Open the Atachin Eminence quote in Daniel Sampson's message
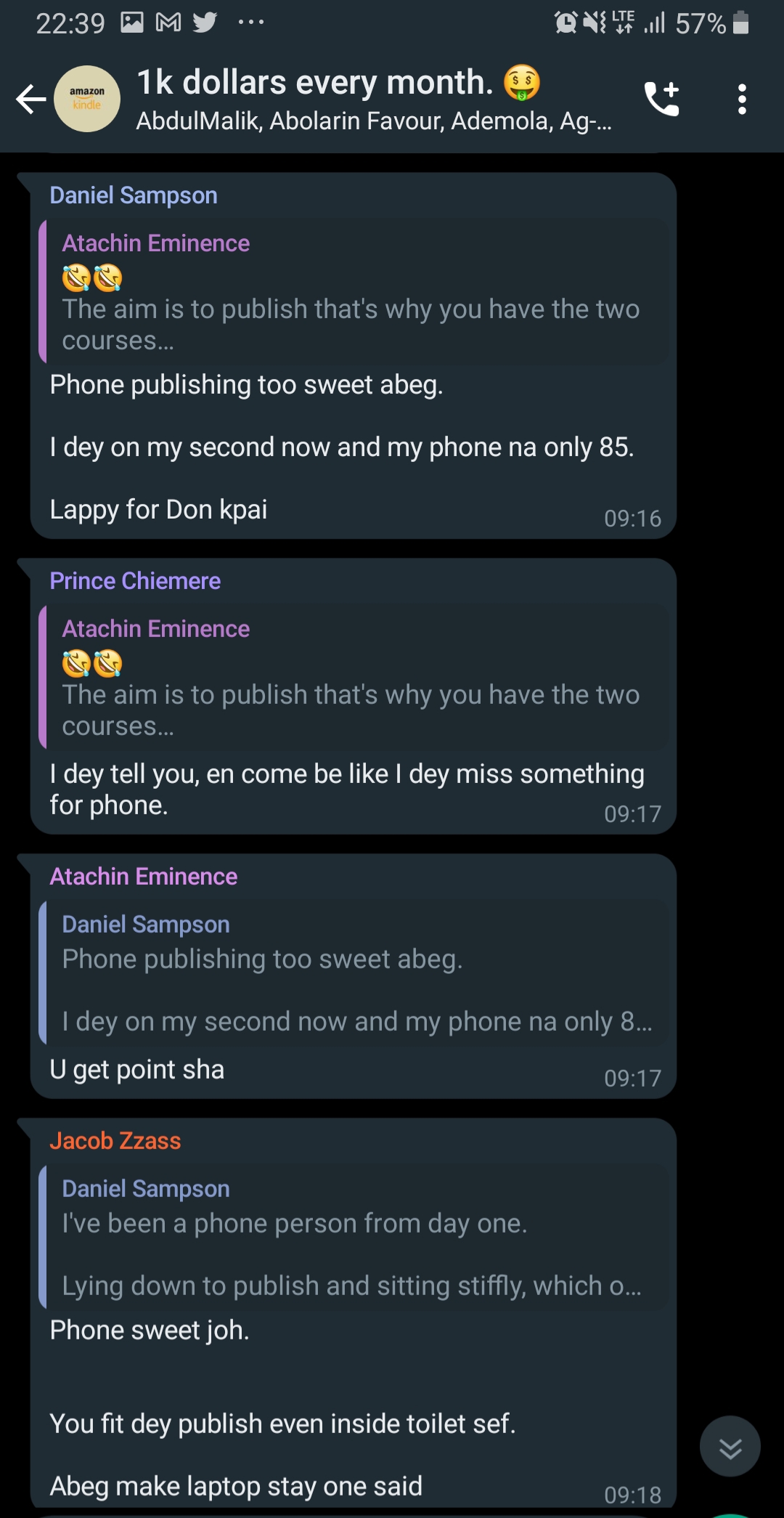Image resolution: width=784 pixels, height=1518 pixels. [x=354, y=291]
